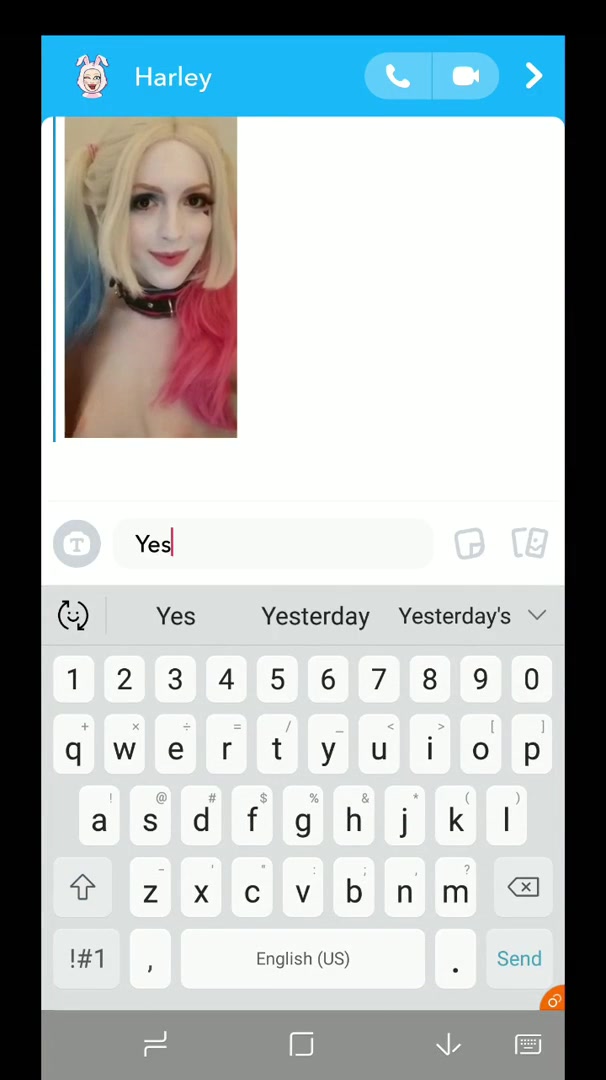Switch keyboard to symbols with !#1 key
The image size is (606, 1080).
click(x=88, y=958)
